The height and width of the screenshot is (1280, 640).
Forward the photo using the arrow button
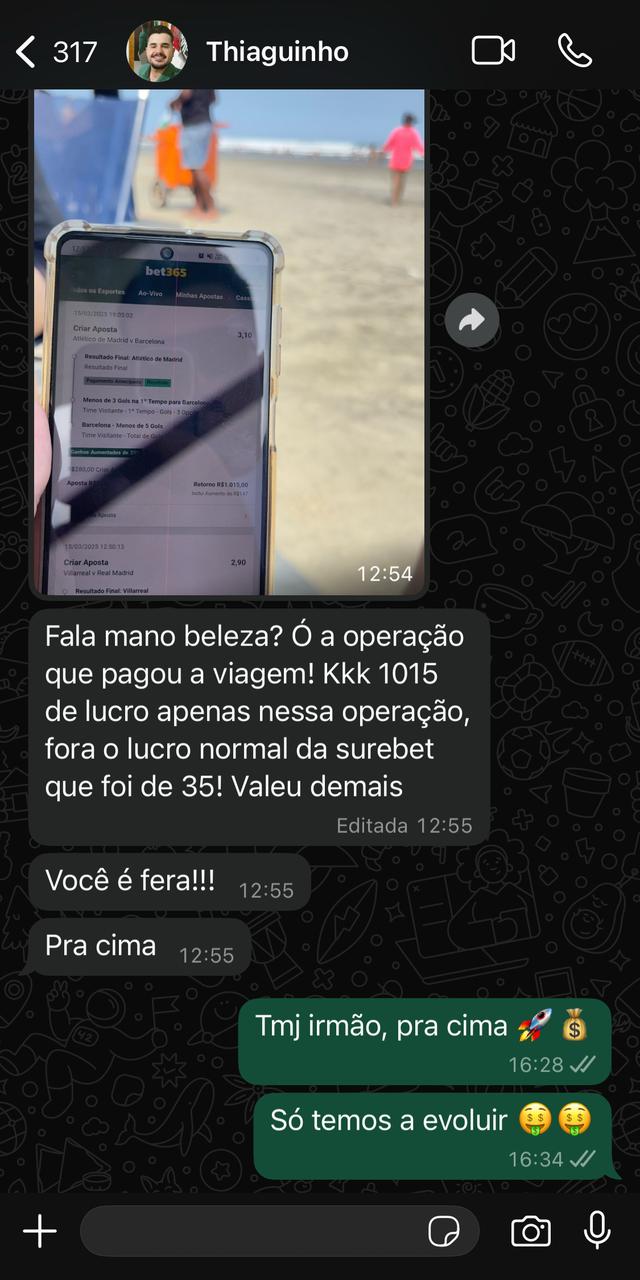pyautogui.click(x=472, y=320)
